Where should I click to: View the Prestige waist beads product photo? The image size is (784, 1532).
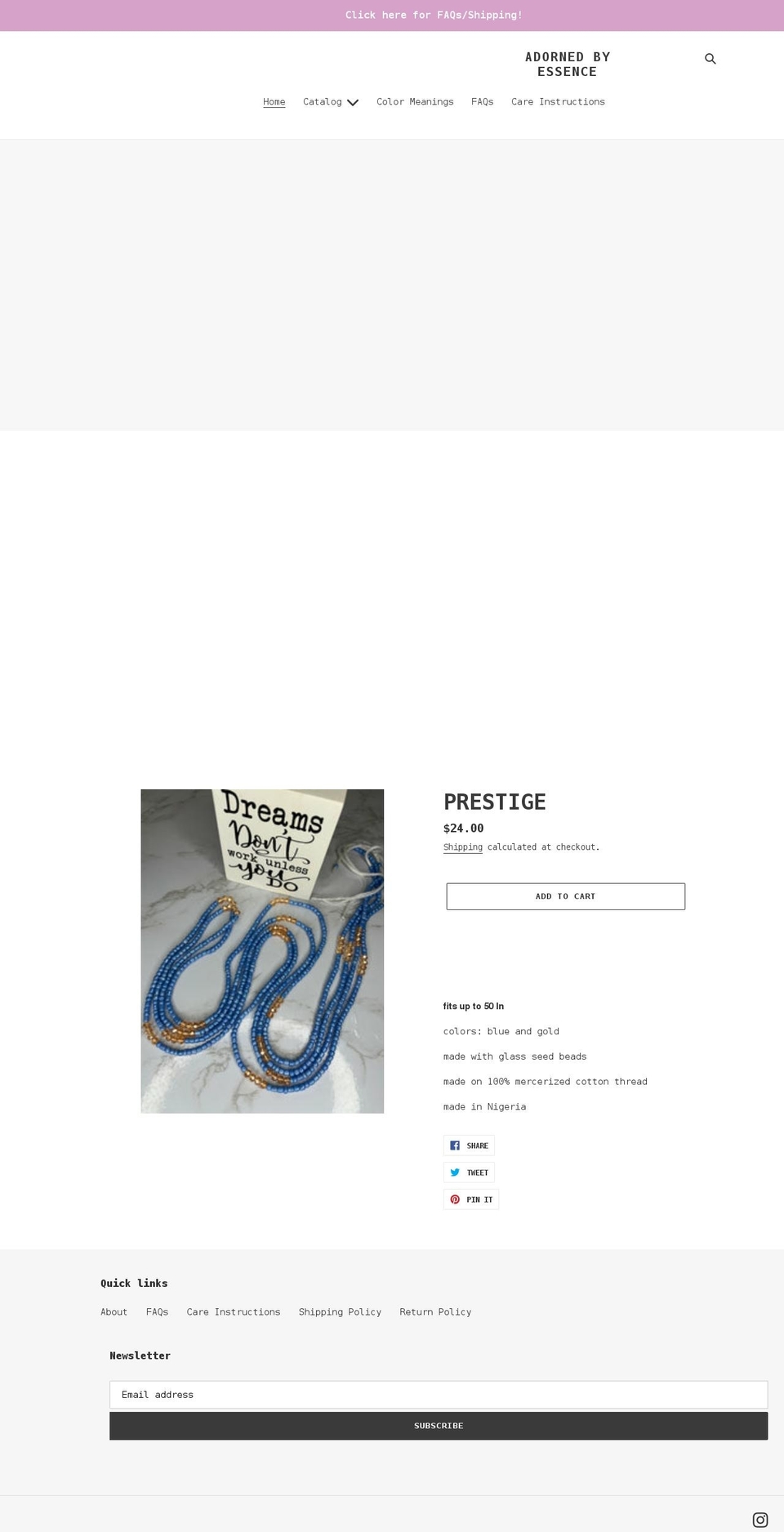(x=261, y=949)
